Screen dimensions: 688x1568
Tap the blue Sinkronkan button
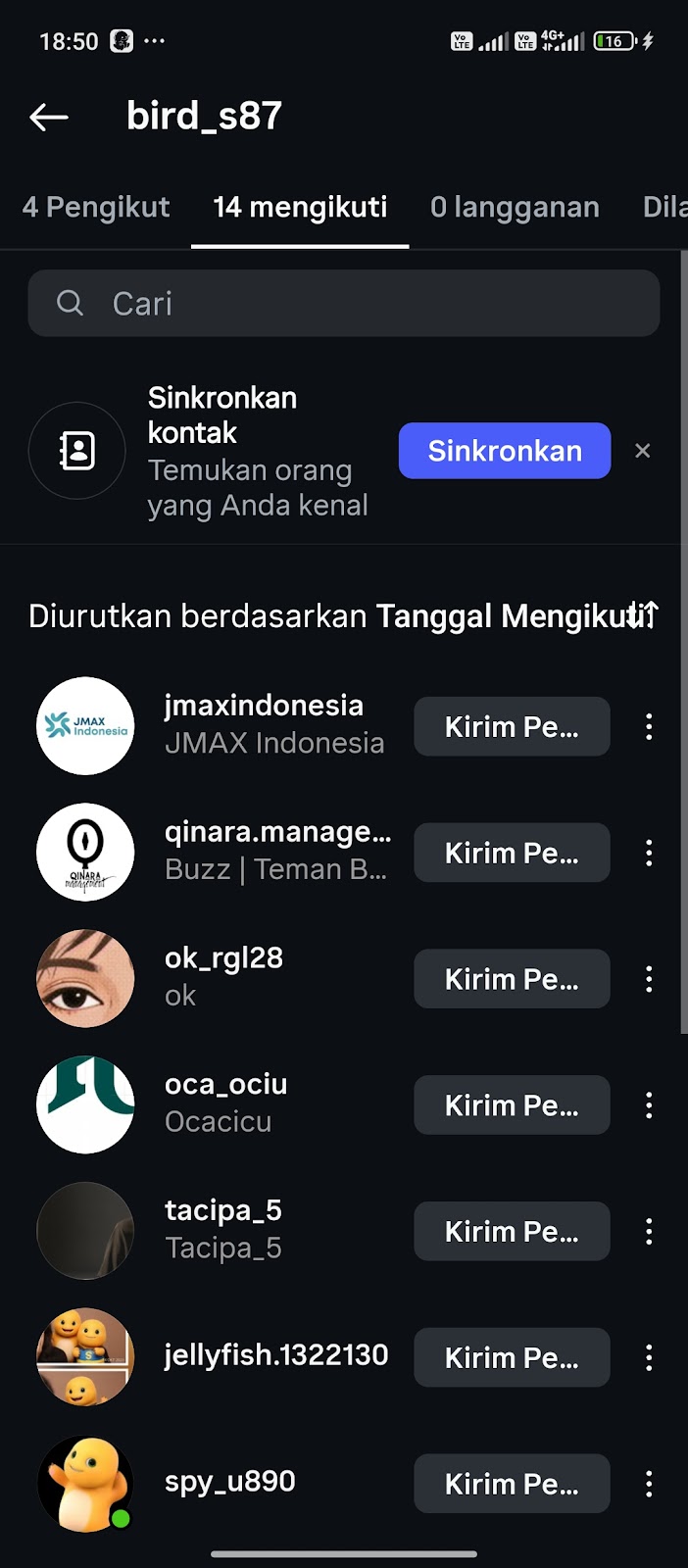(504, 451)
